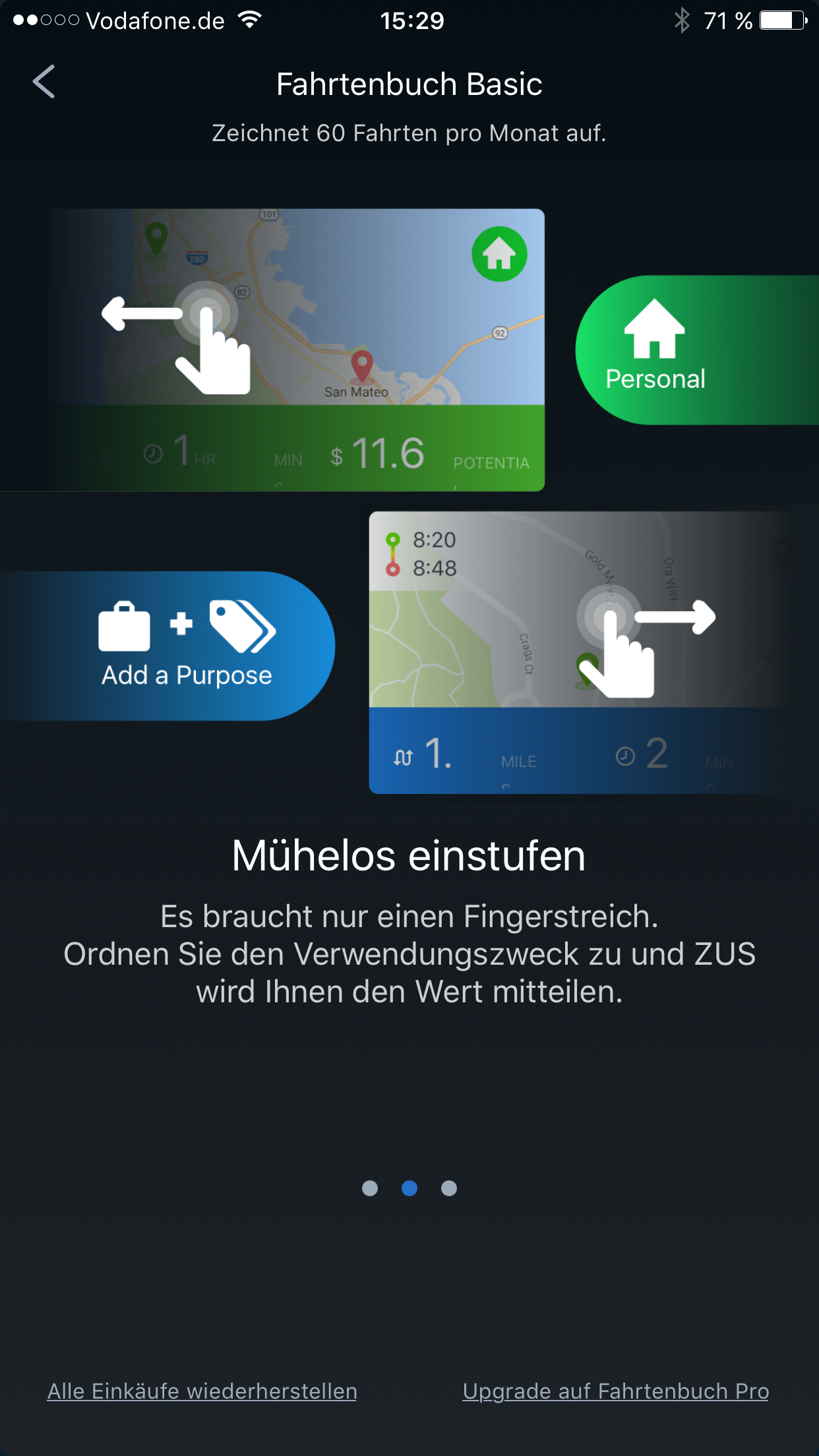
Task: Select the third page indicator dot
Action: (449, 1188)
